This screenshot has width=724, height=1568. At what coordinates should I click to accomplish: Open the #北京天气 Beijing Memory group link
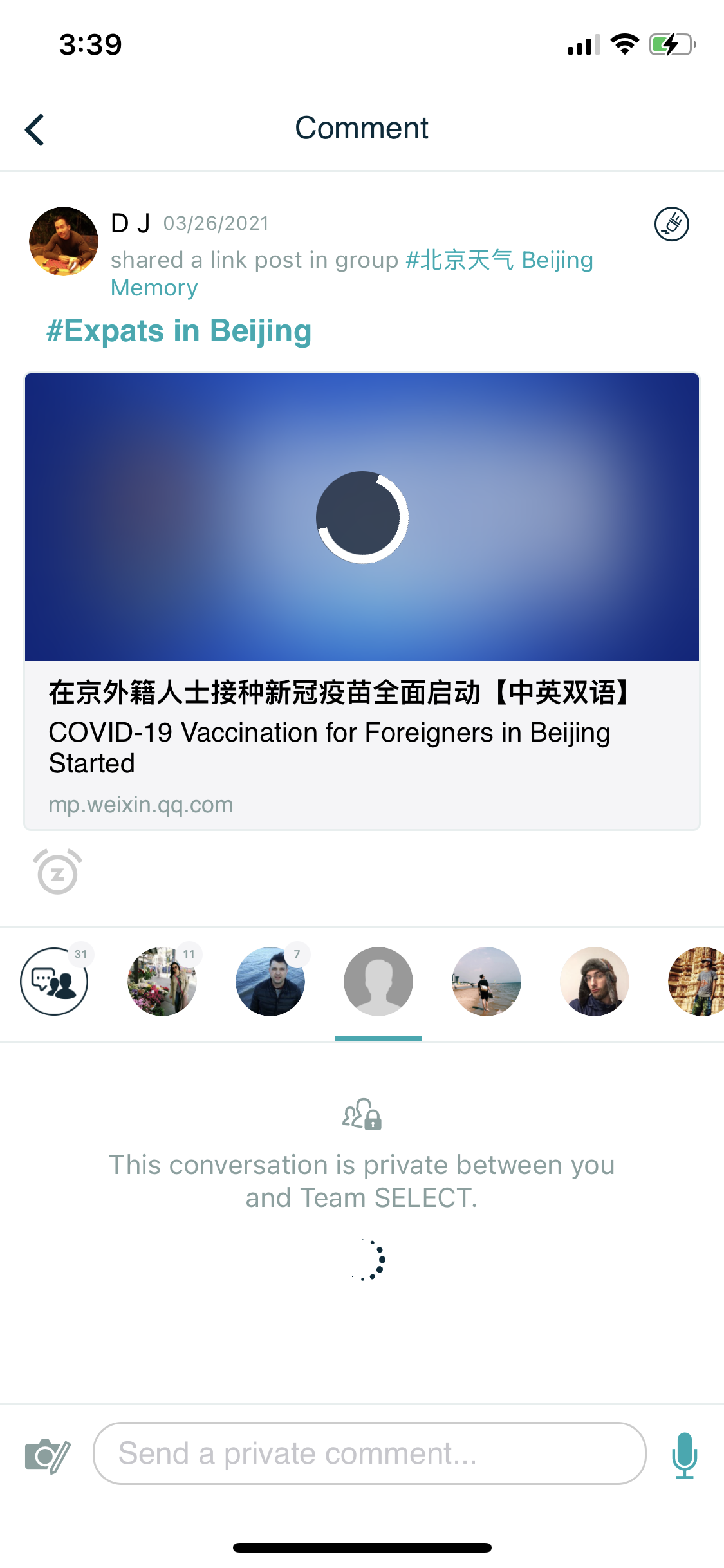tap(499, 261)
